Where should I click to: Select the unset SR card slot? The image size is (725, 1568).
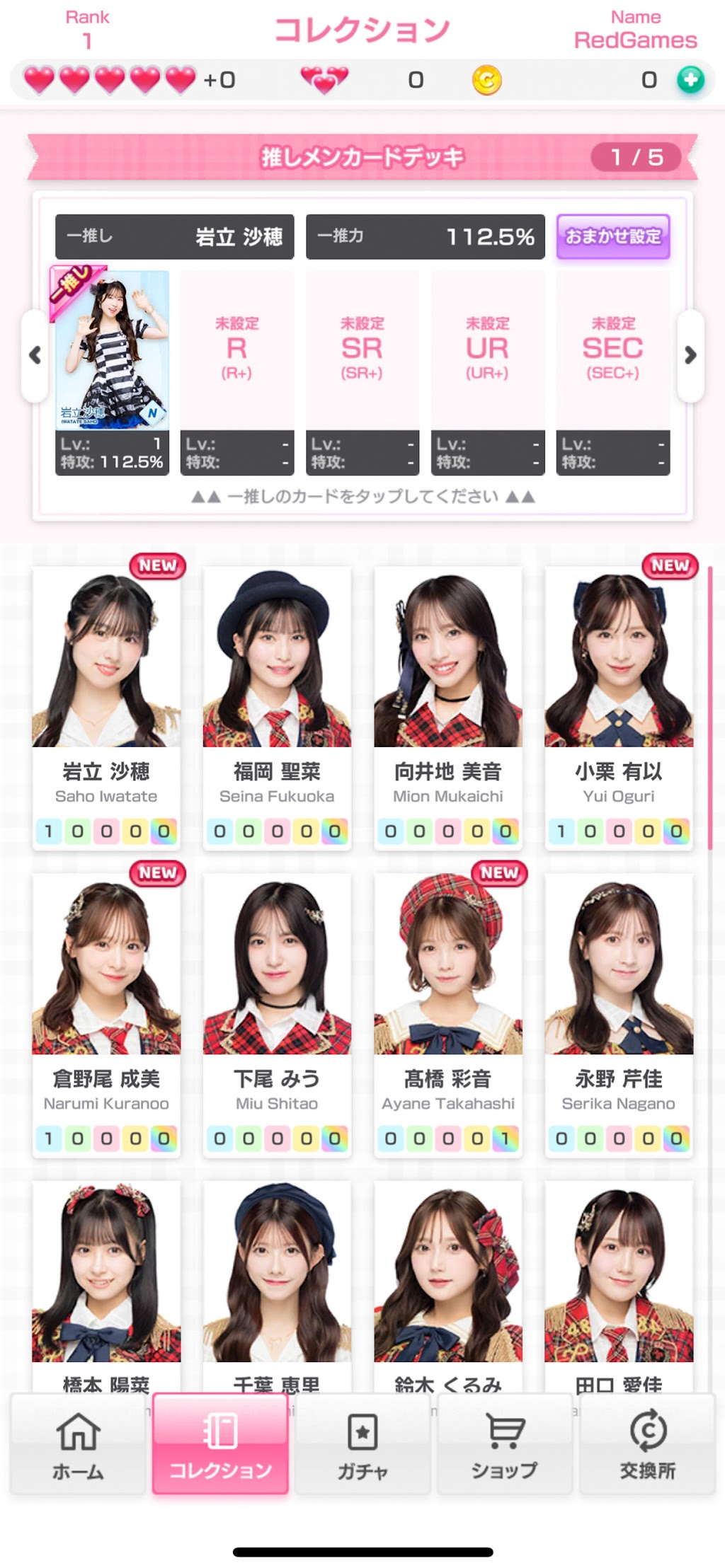(362, 372)
